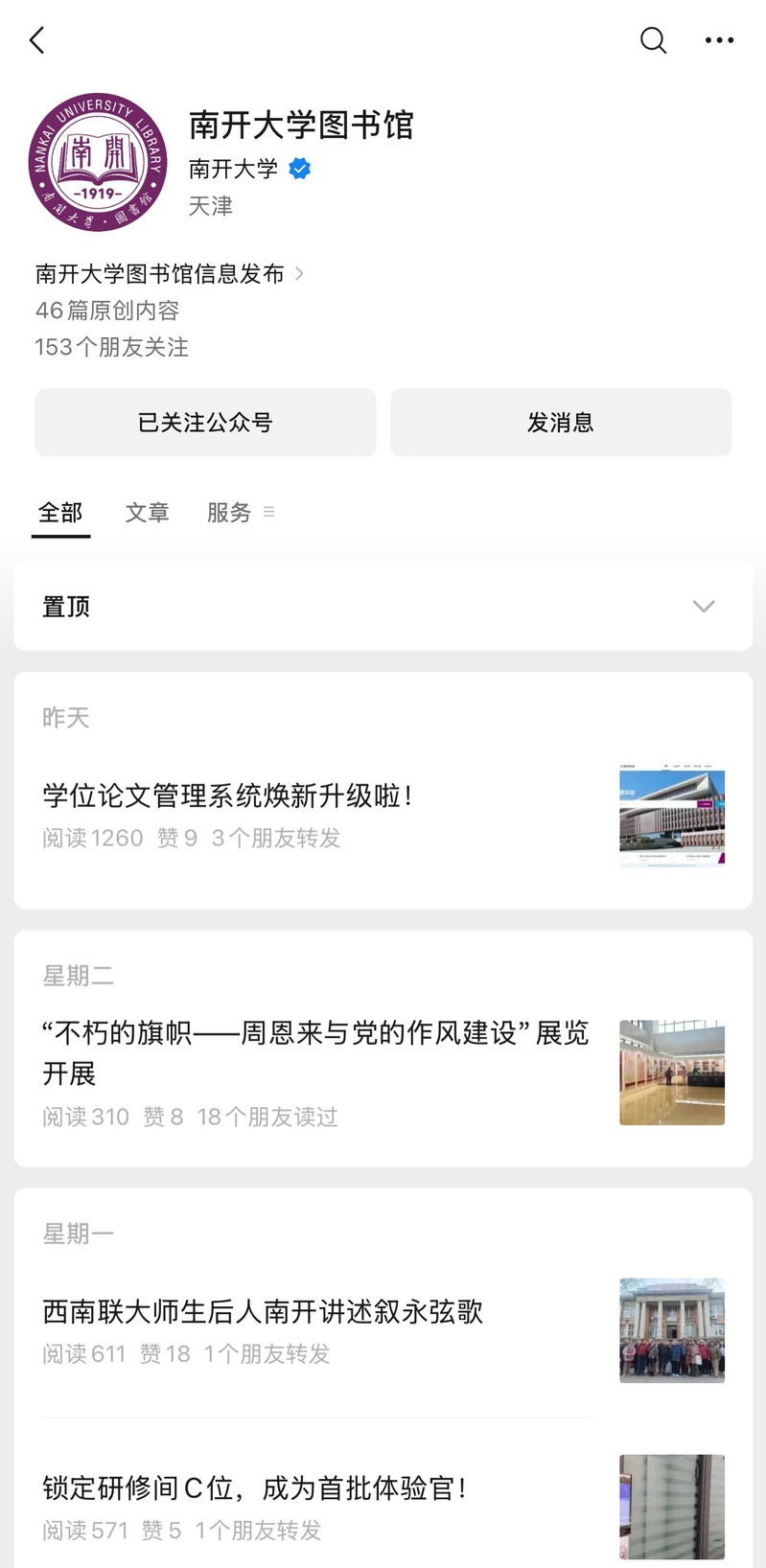
Task: Open the search icon in the header
Action: pos(653,40)
